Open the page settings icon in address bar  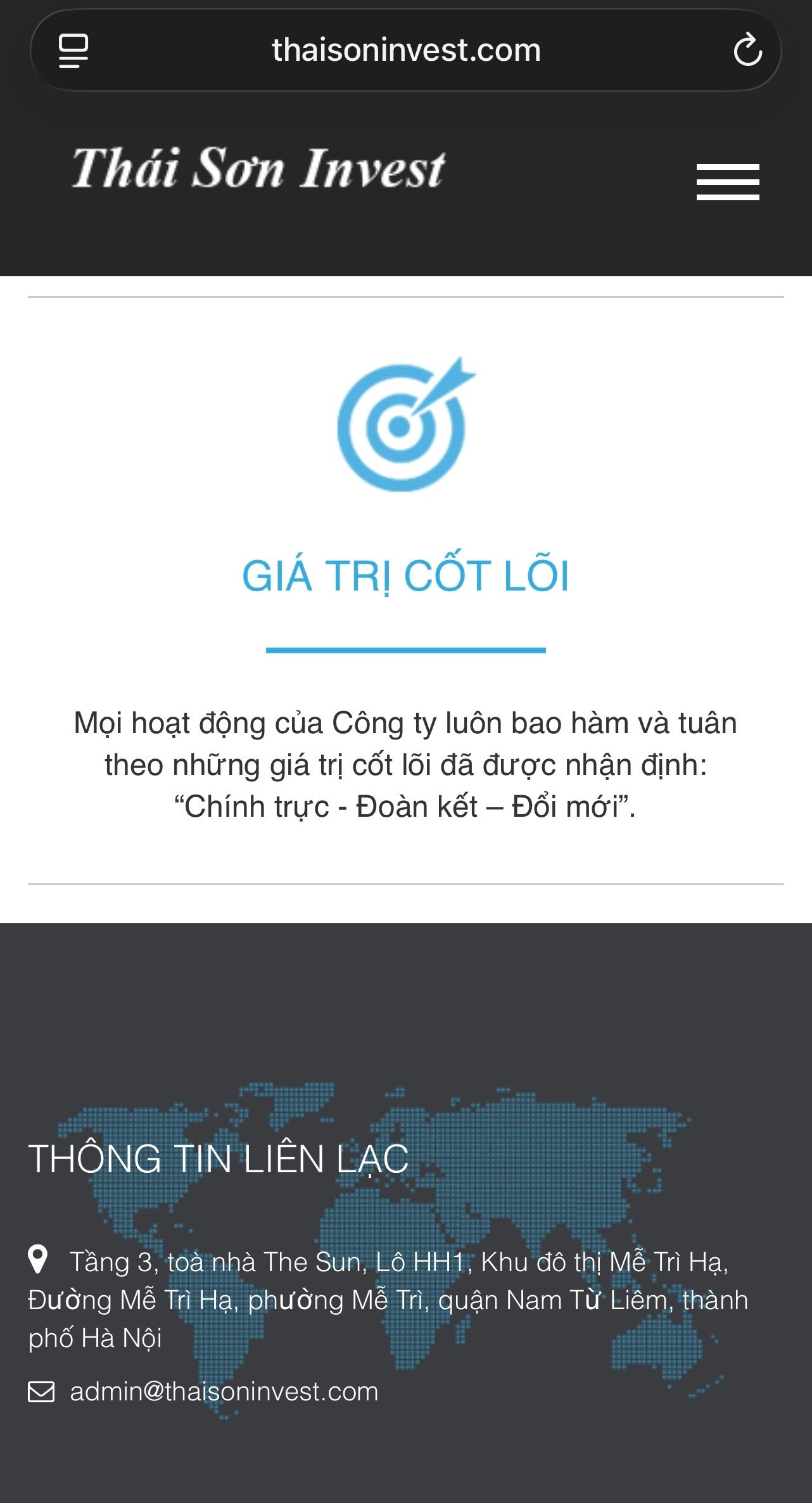point(73,51)
